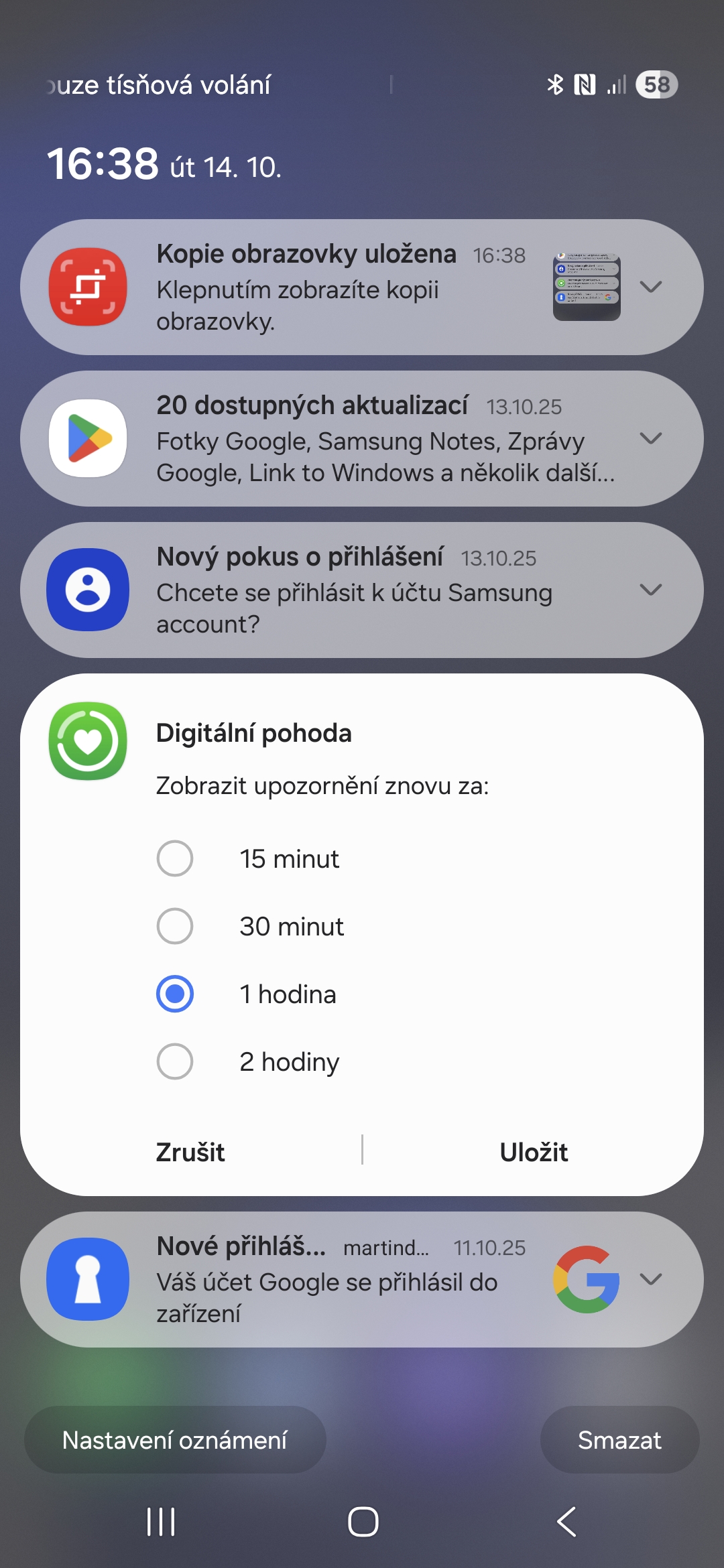Viewport: 724px width, 1568px height.
Task: Tap Zrušit to cancel the snooze
Action: point(190,1152)
